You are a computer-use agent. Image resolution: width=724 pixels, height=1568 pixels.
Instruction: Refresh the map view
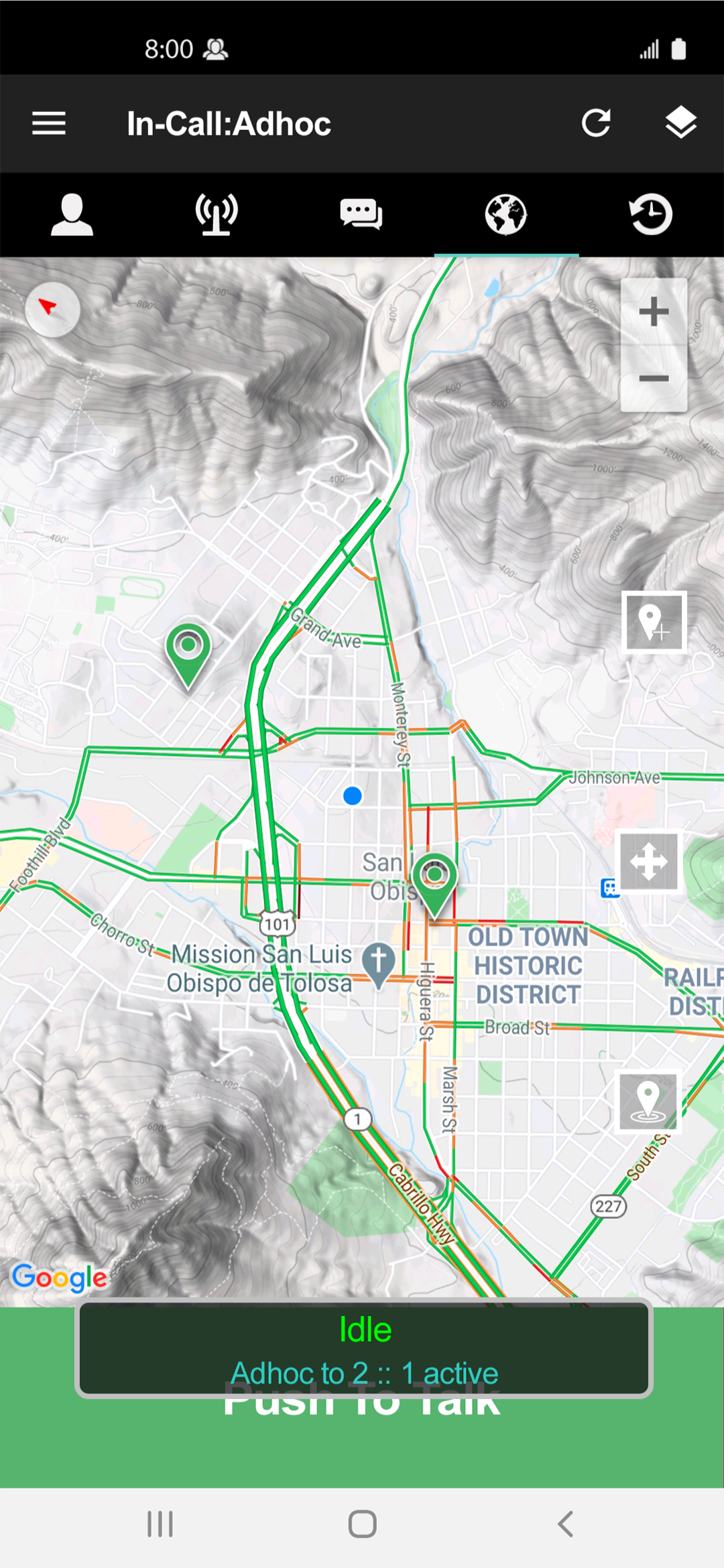[x=596, y=123]
